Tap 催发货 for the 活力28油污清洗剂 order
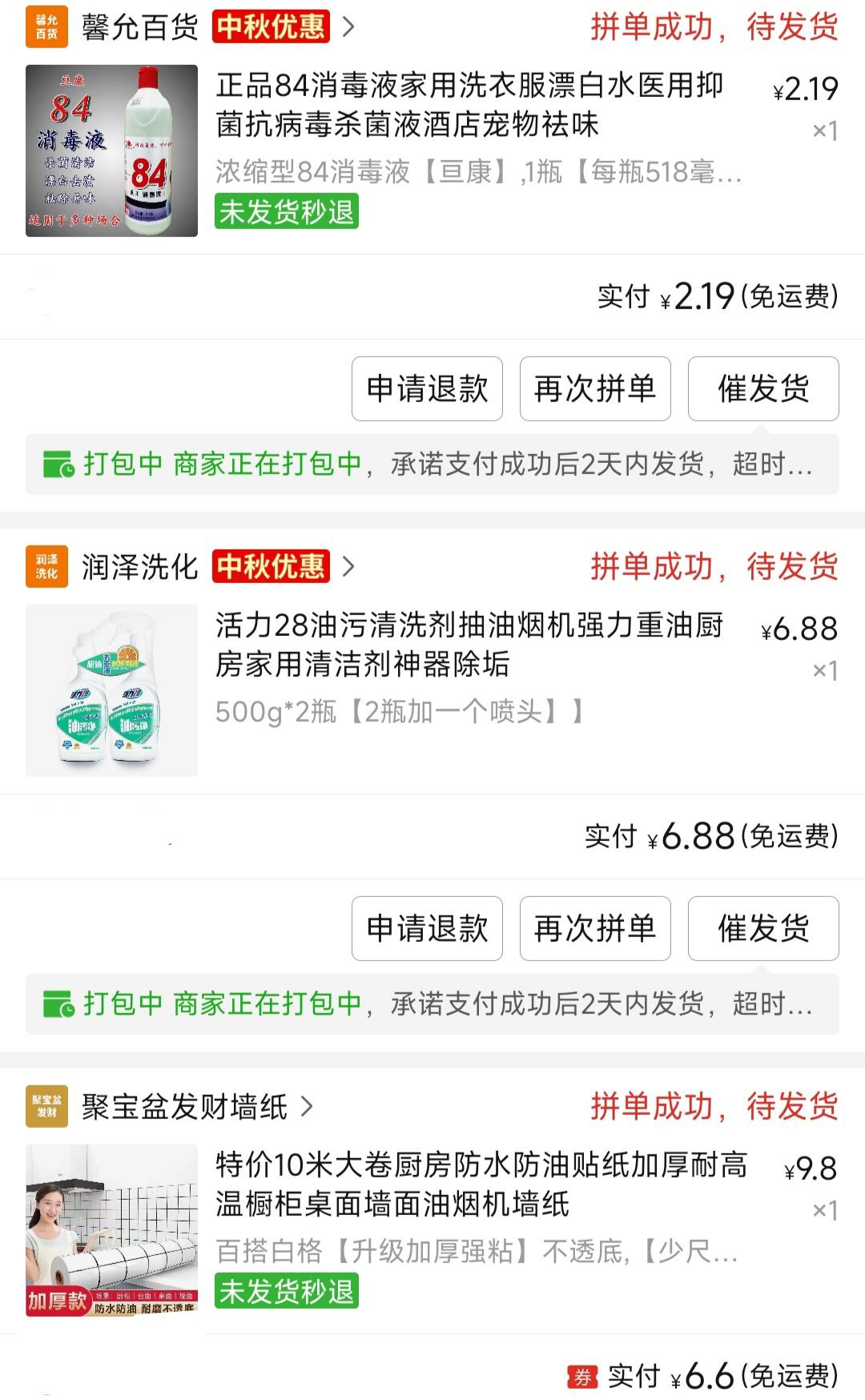The width and height of the screenshot is (865, 1400). (763, 929)
